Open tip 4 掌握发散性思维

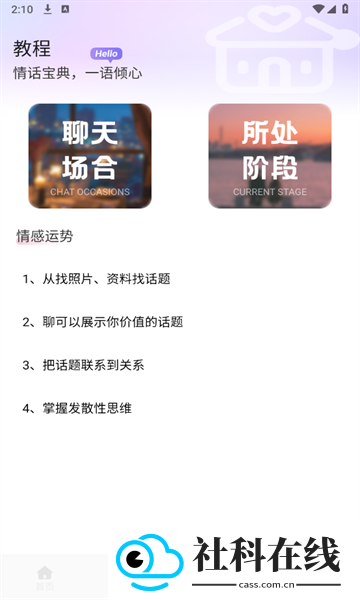pos(77,408)
